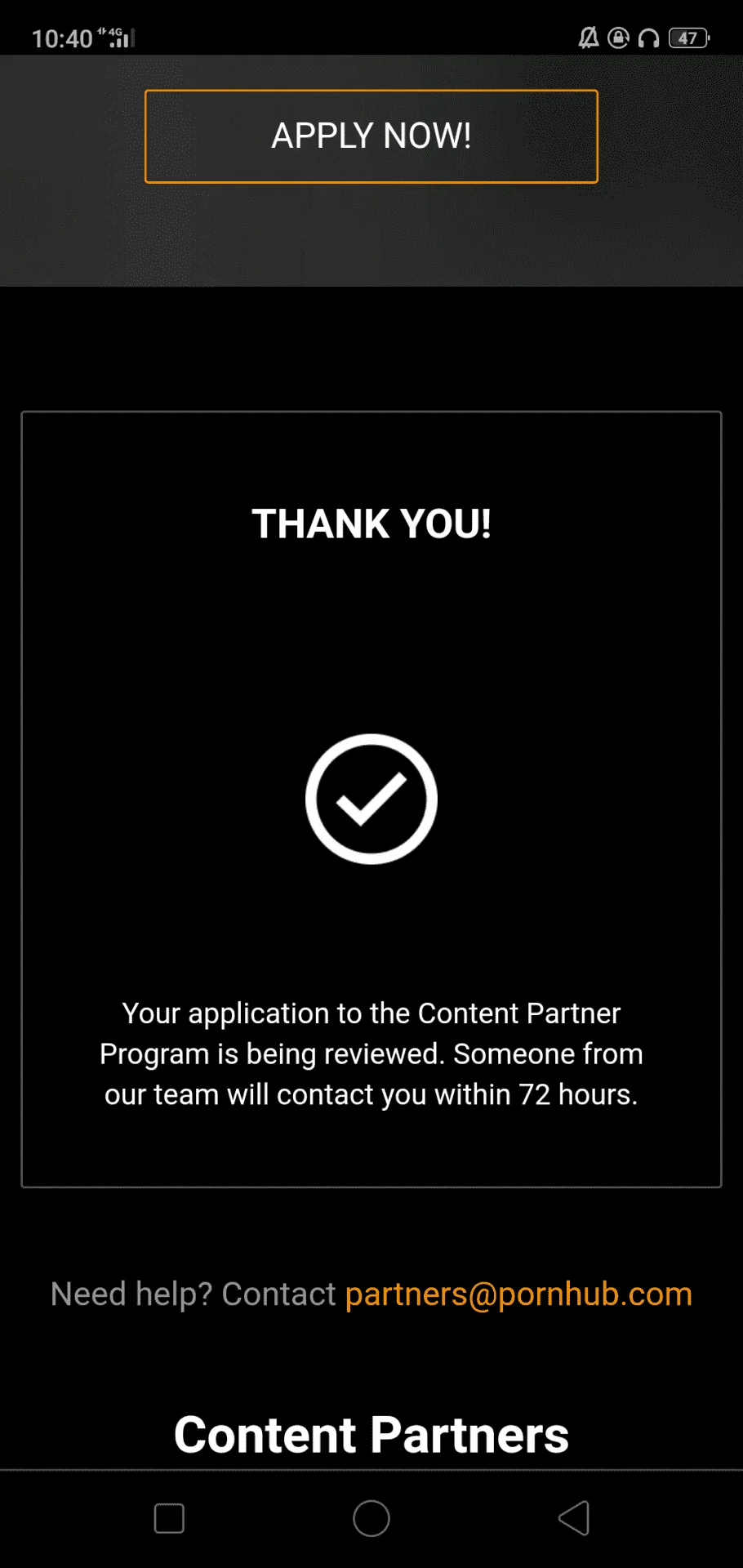The width and height of the screenshot is (743, 1568).
Task: Go back using the system back button
Action: [574, 1518]
